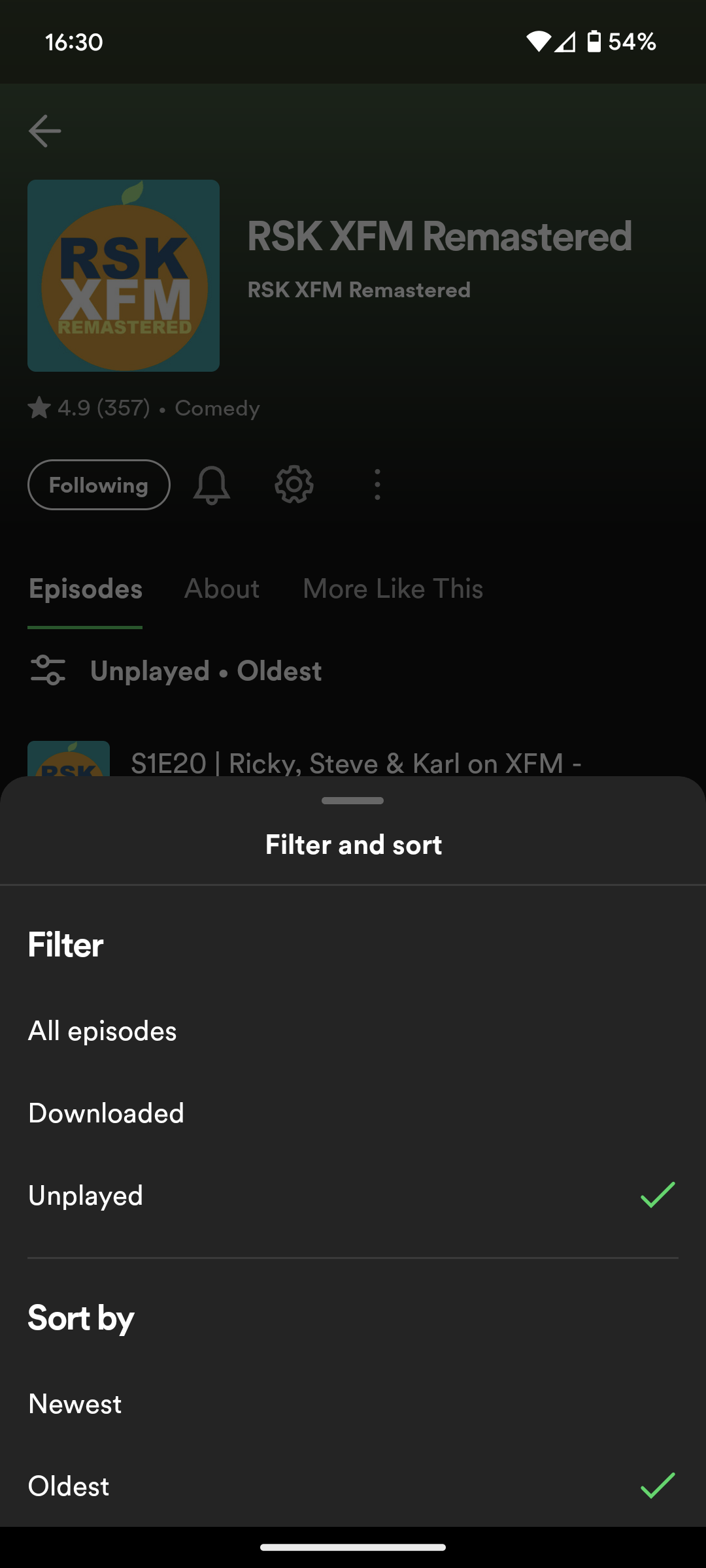Tap the battery indicator in the status bar
706x1568 pixels.
click(595, 42)
